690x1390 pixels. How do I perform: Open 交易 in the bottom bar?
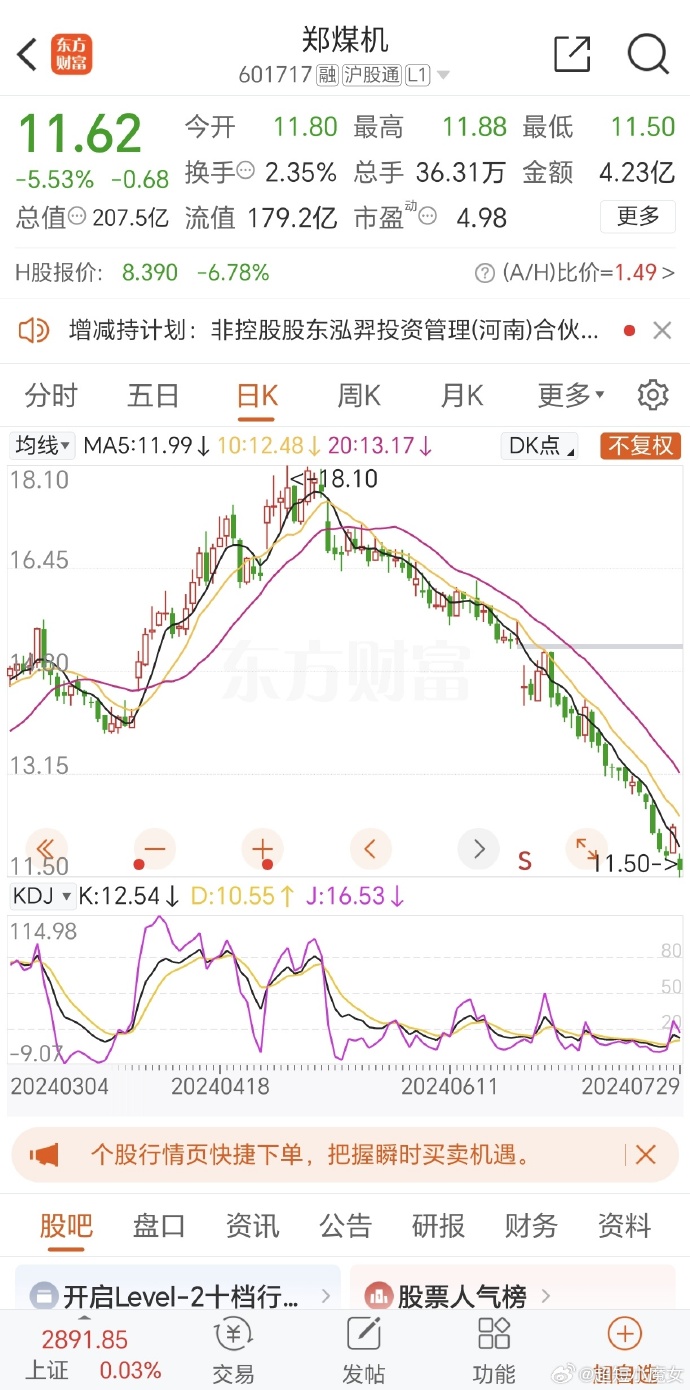233,1350
